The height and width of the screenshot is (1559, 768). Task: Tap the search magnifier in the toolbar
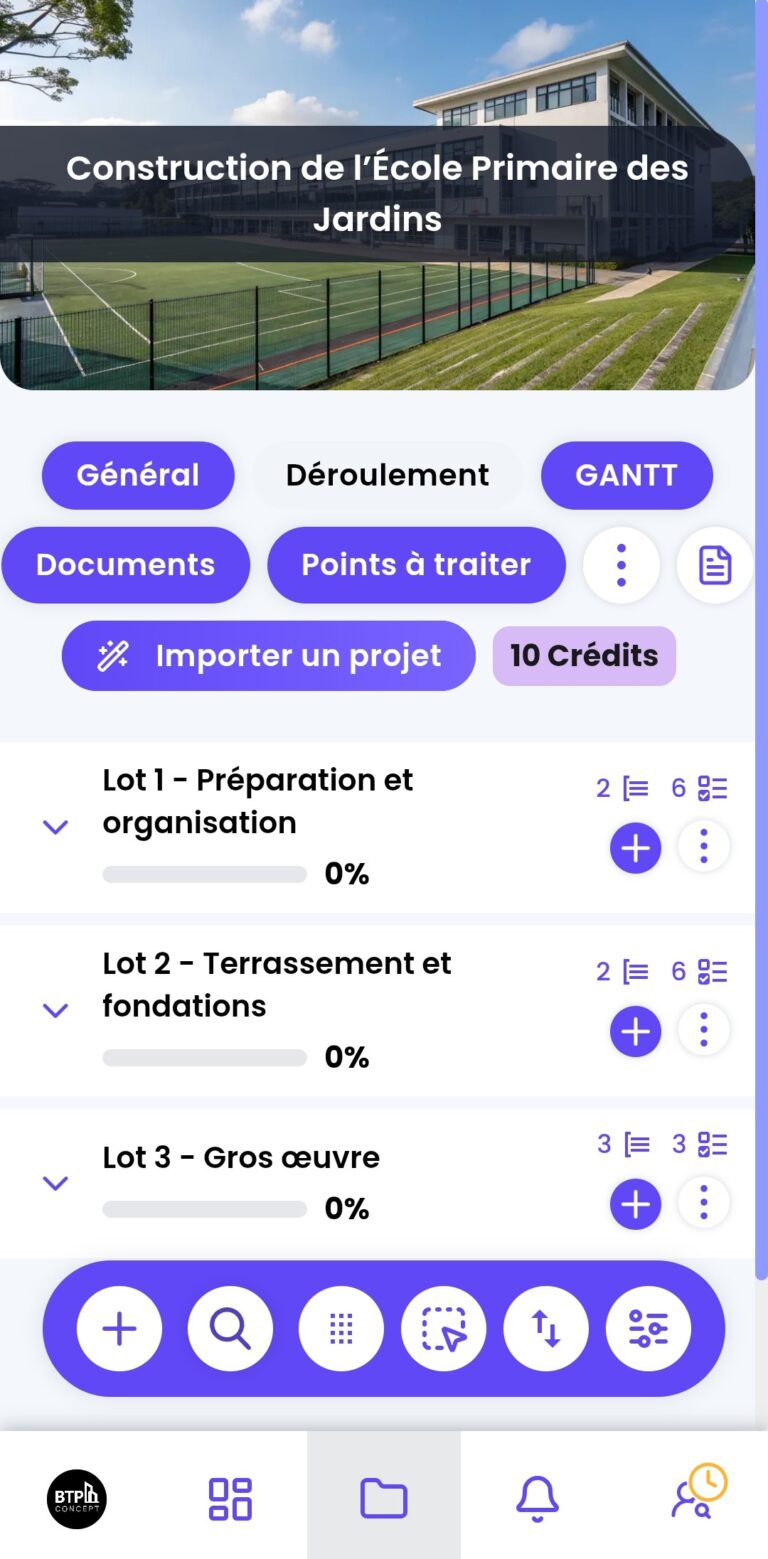click(230, 1328)
